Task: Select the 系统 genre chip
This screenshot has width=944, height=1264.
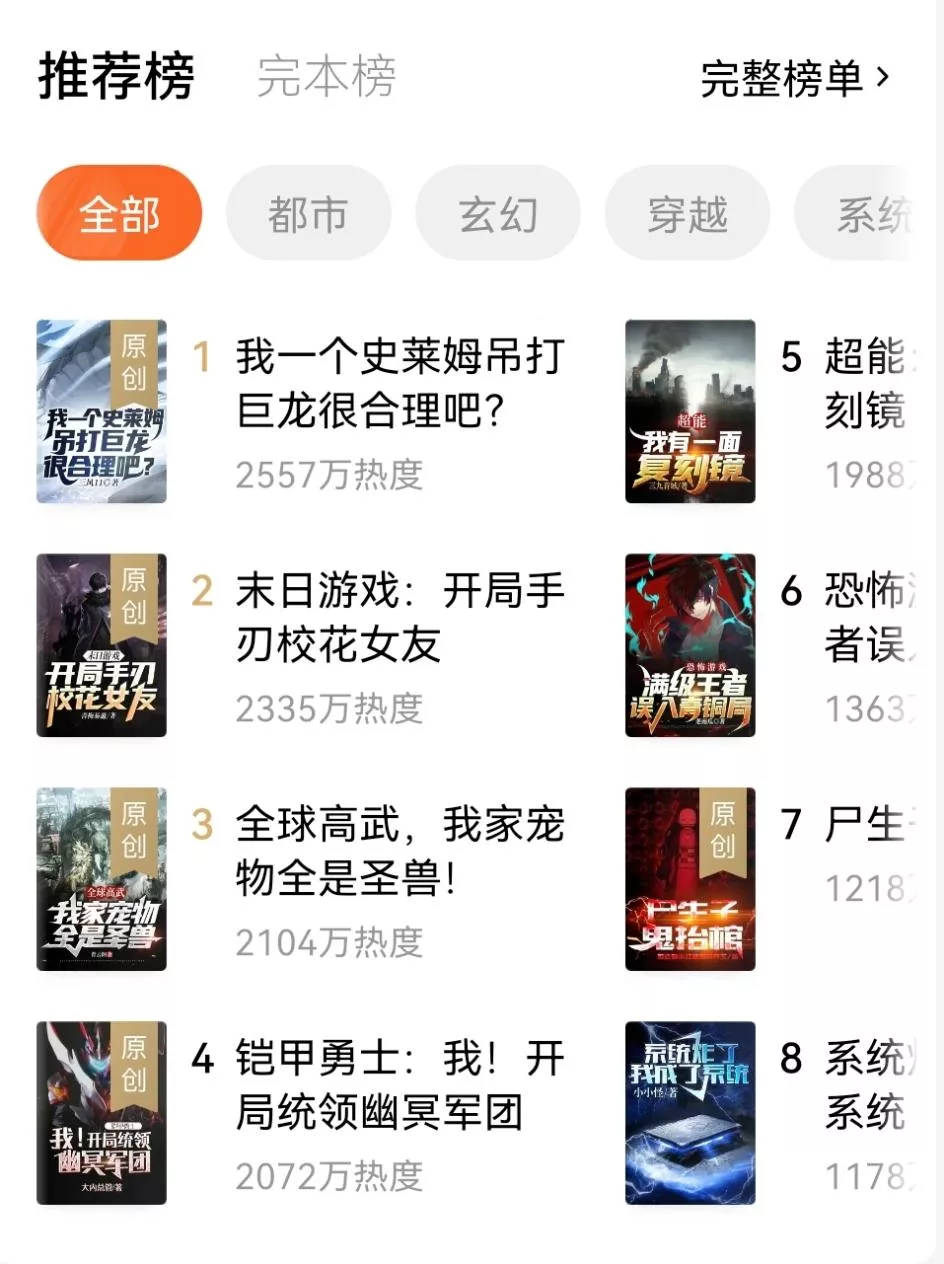Action: pos(870,213)
